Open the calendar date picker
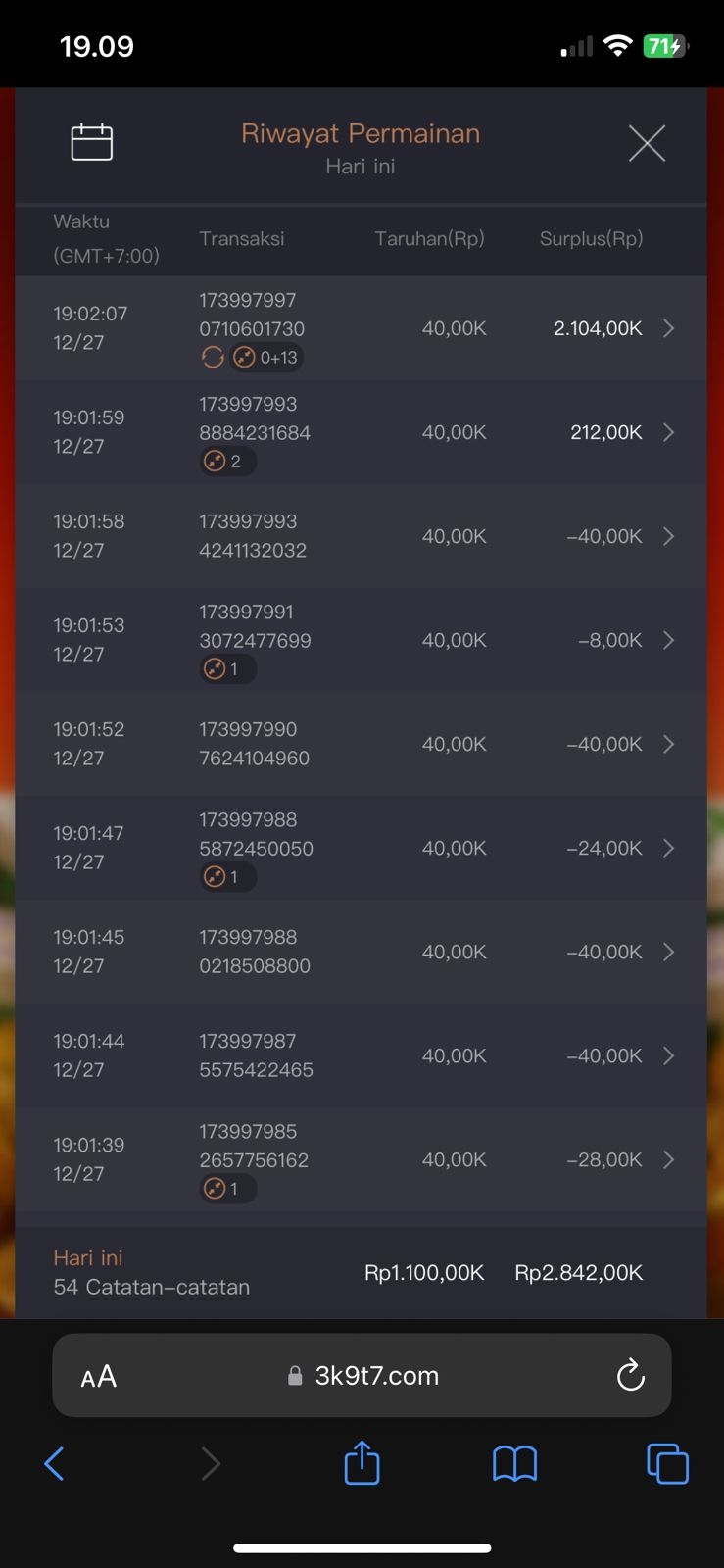This screenshot has height=1568, width=724. pos(92,143)
